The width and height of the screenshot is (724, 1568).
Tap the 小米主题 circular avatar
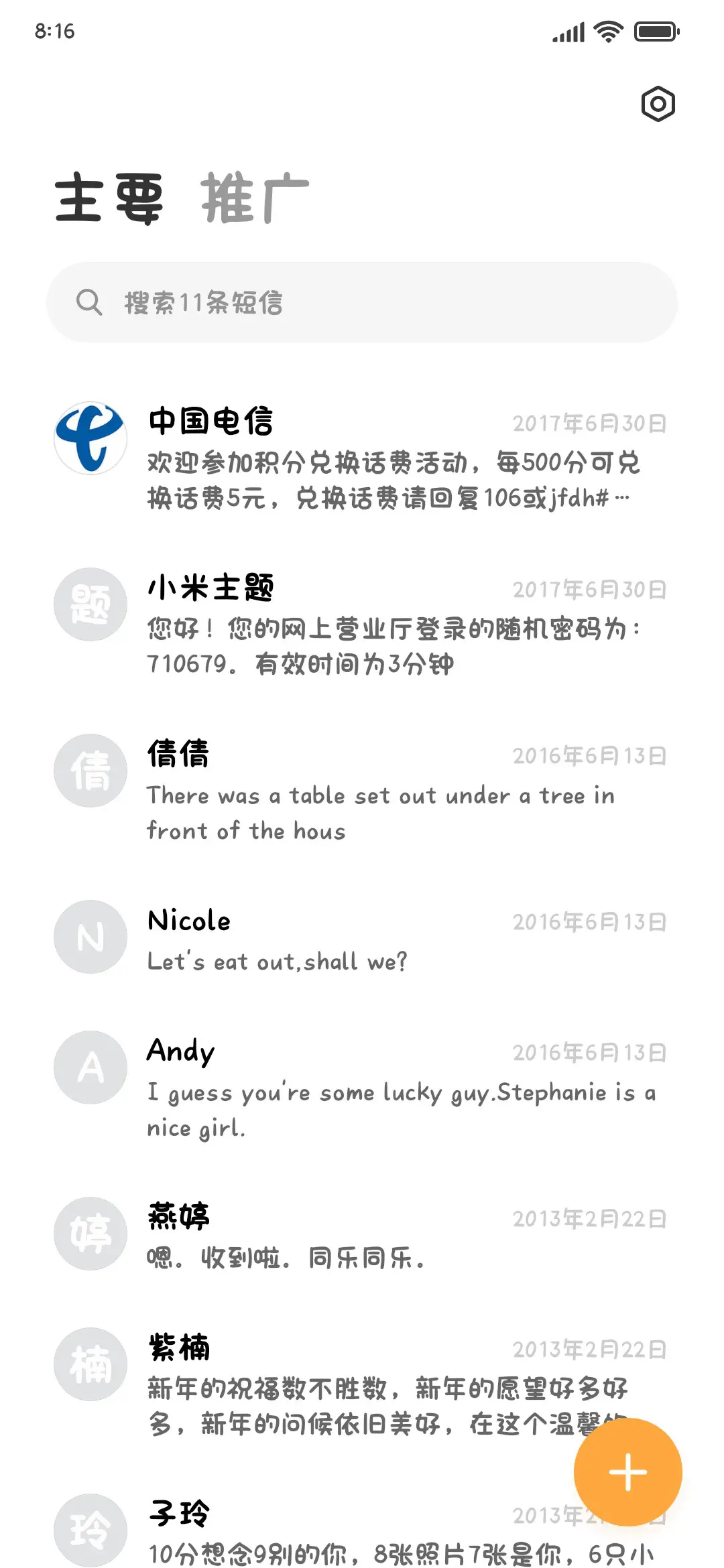pos(90,604)
